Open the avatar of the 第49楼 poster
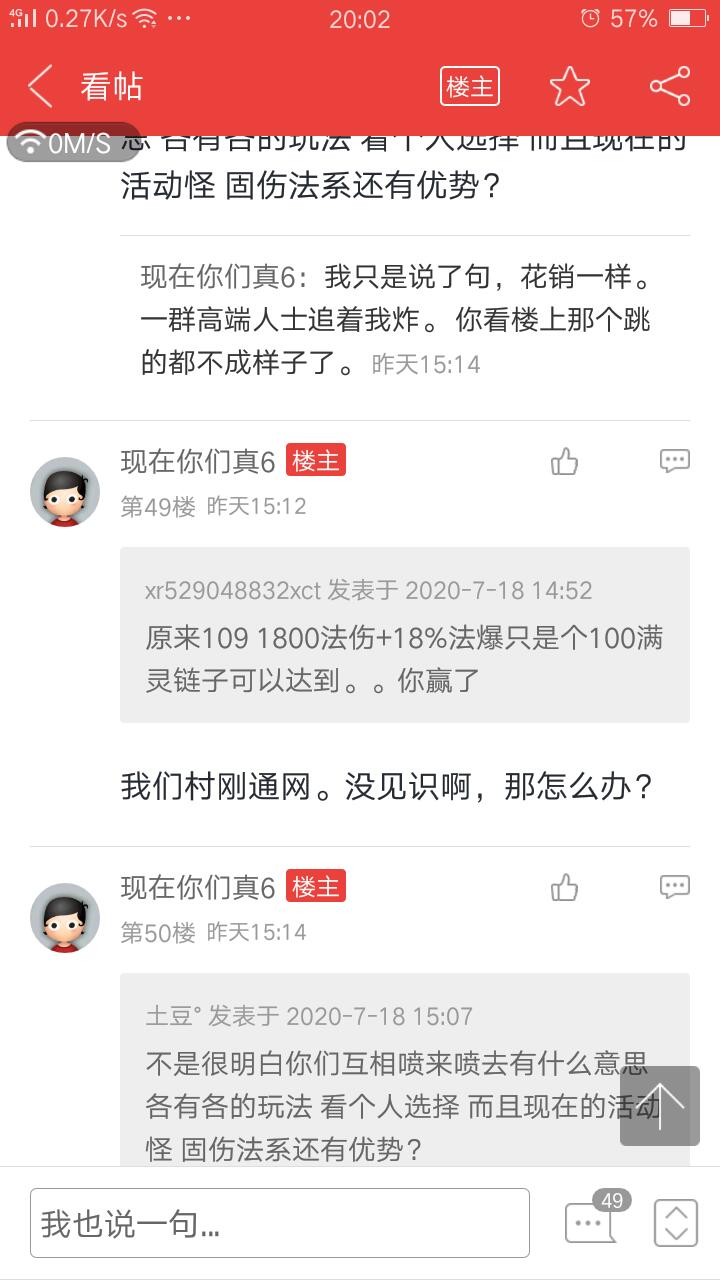Image resolution: width=720 pixels, height=1280 pixels. coord(65,491)
